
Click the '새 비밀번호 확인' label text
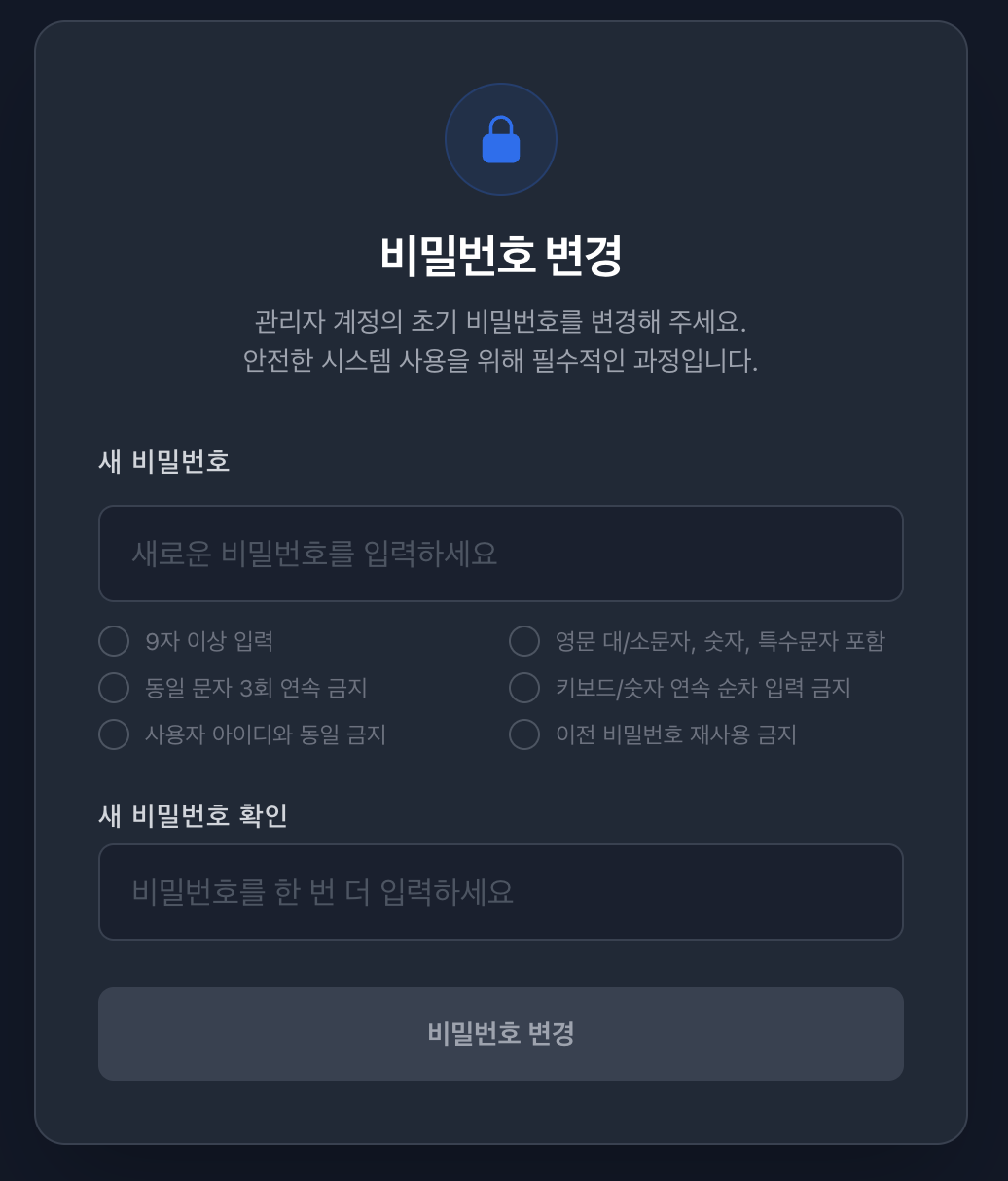(192, 817)
